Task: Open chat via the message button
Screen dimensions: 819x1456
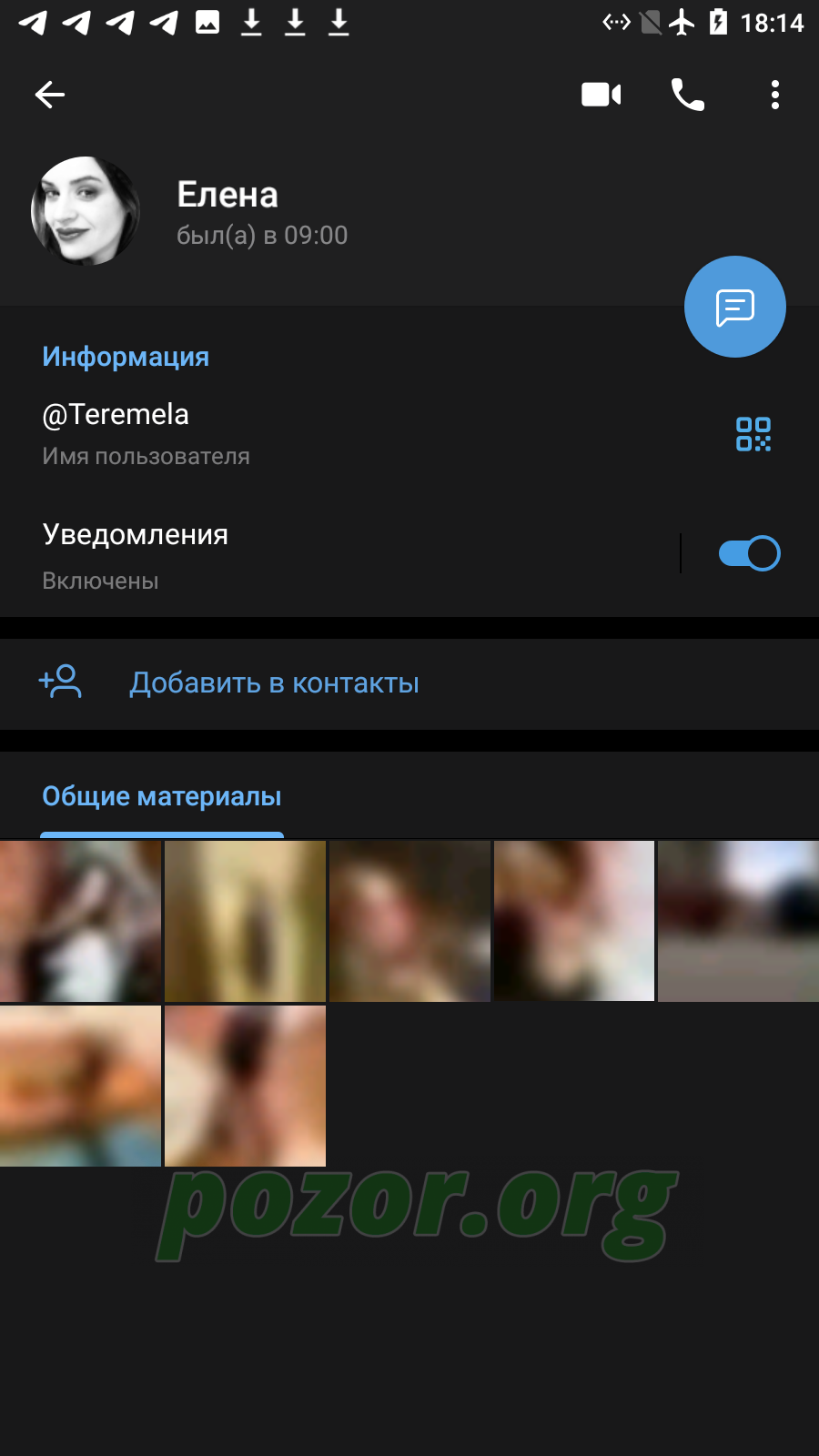Action: tap(735, 307)
